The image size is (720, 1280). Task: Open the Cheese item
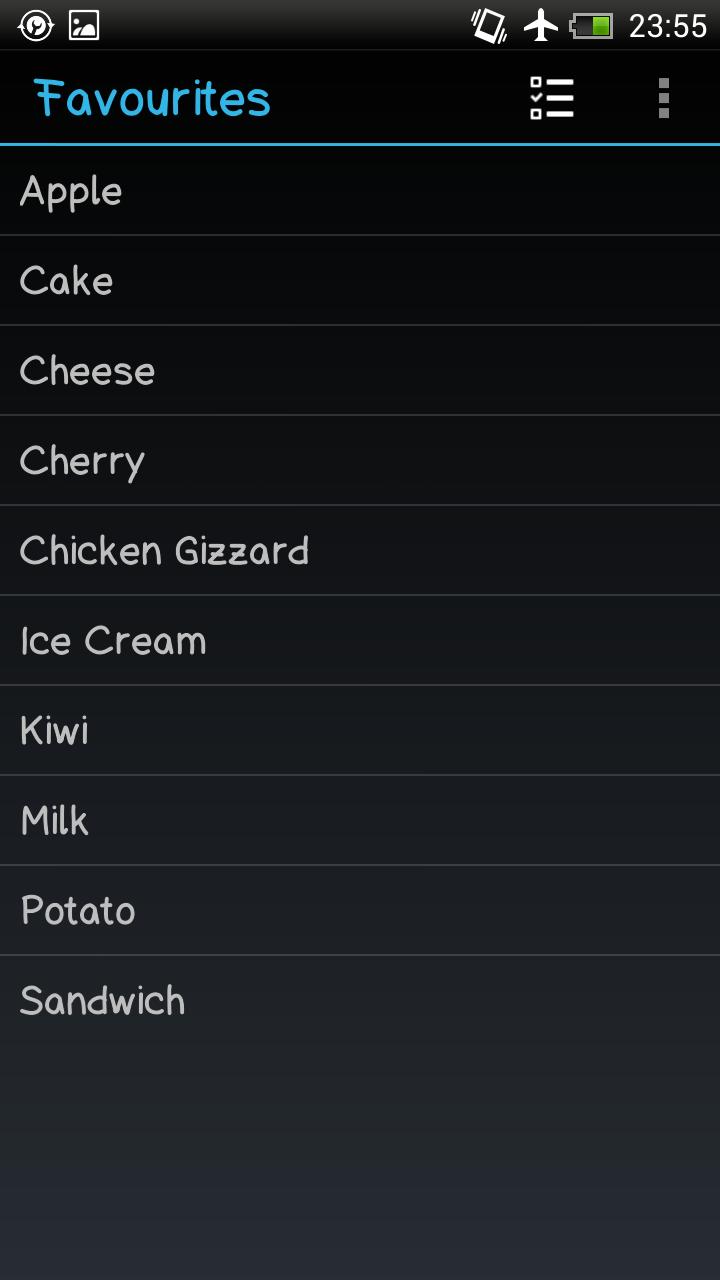tap(360, 371)
